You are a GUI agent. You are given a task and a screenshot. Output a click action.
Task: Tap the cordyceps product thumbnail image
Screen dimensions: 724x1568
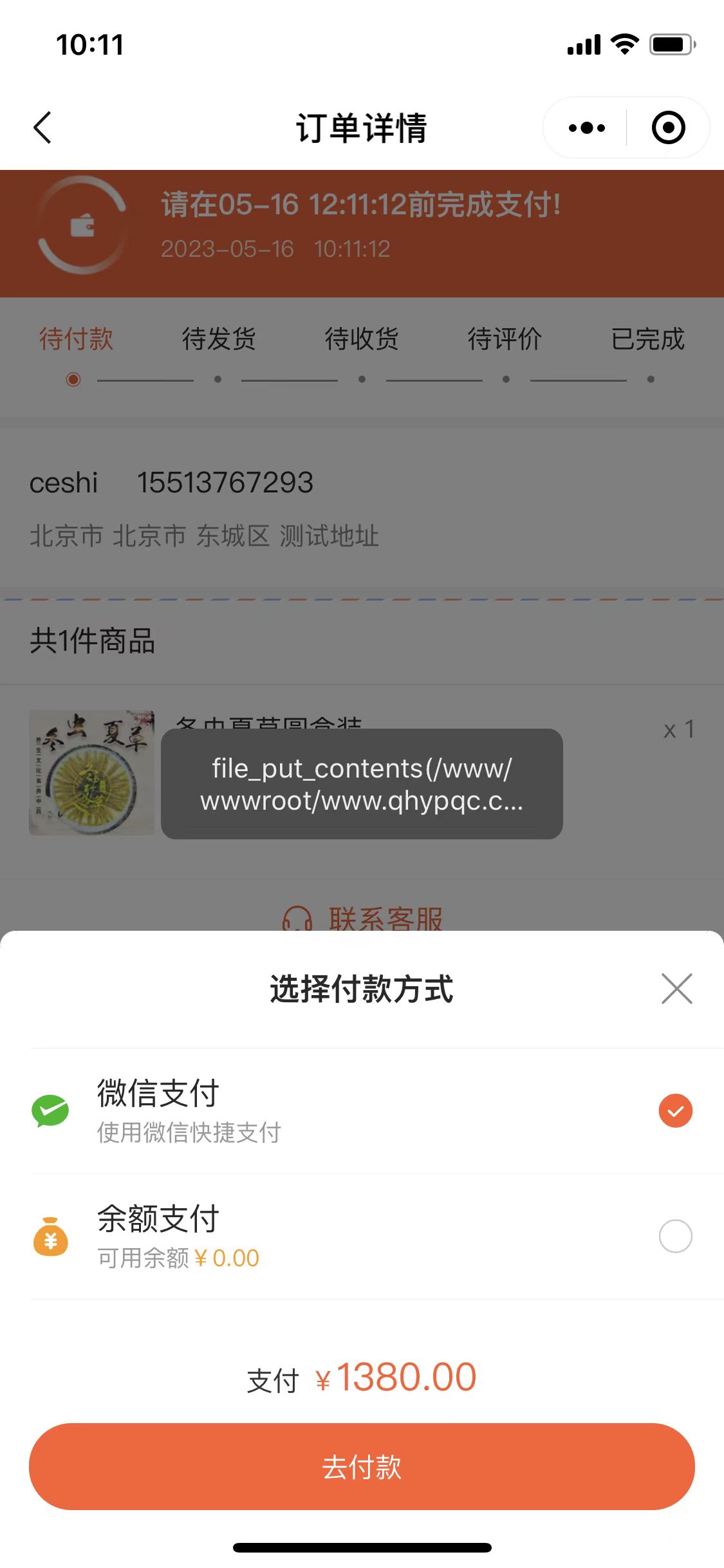point(91,771)
